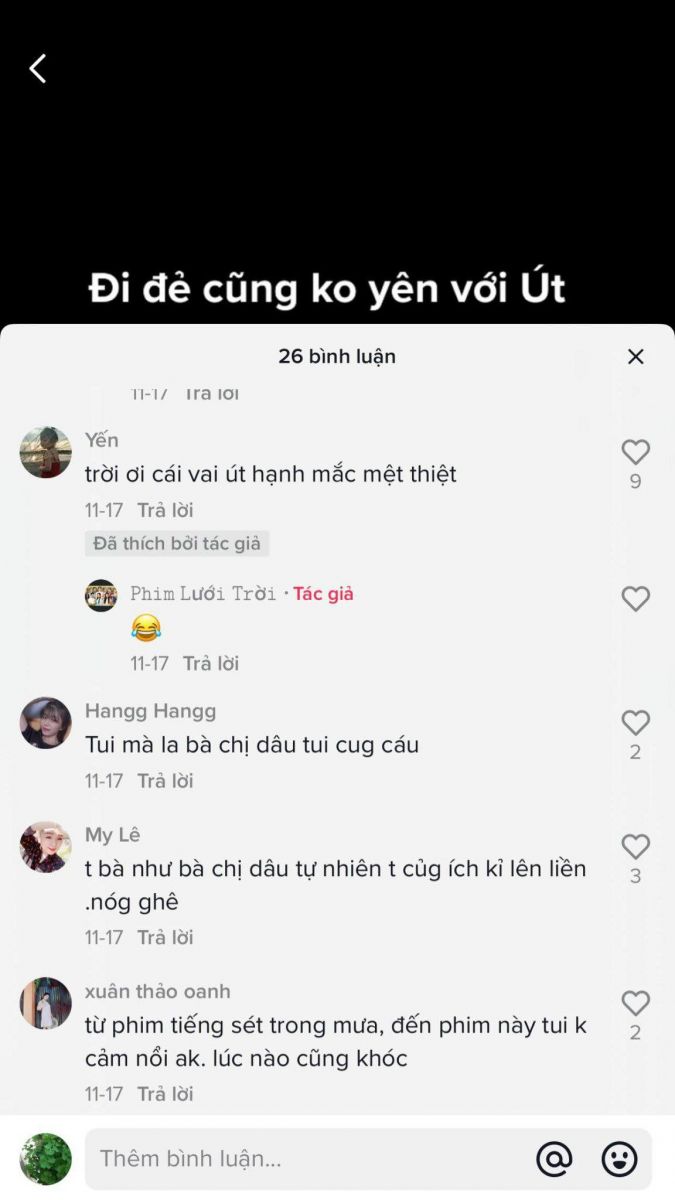
Task: Reply to Phim Lưới Trời's emoji comment
Action: tap(211, 663)
